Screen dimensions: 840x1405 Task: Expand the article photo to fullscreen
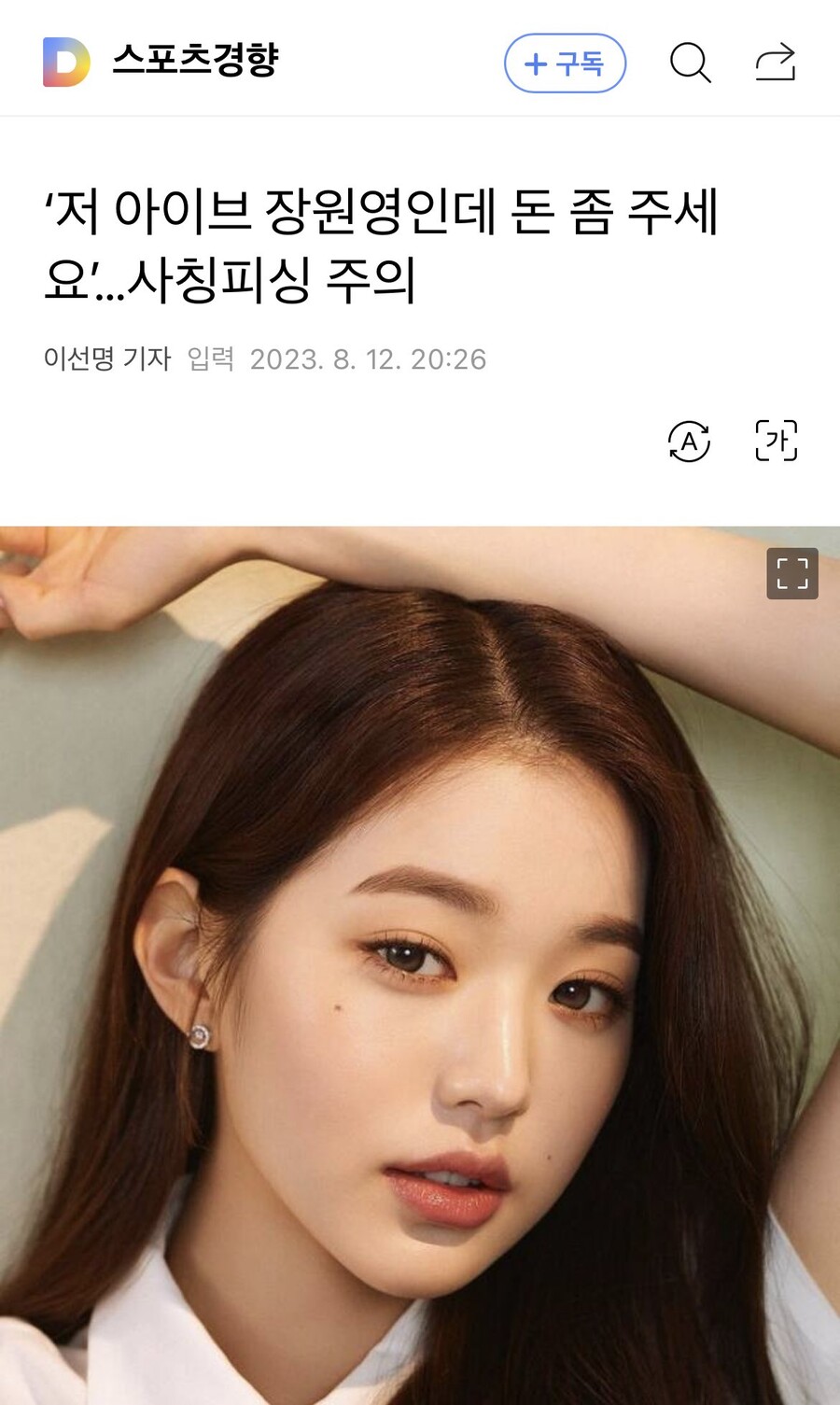pos(791,573)
